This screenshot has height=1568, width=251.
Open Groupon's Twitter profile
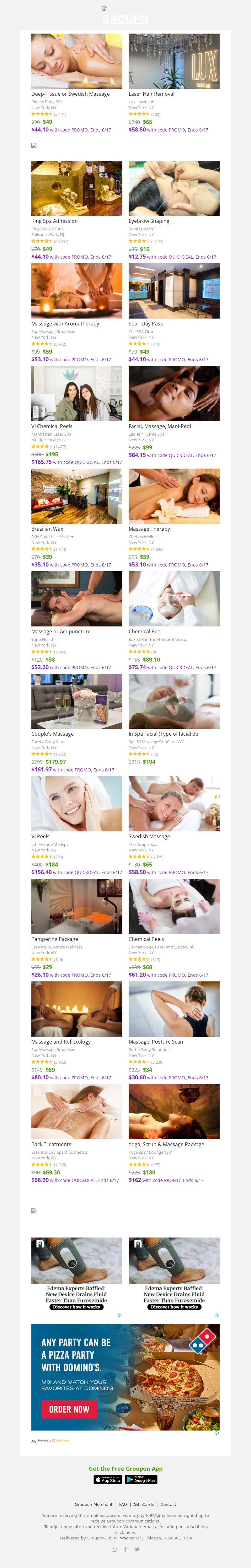point(137,1549)
